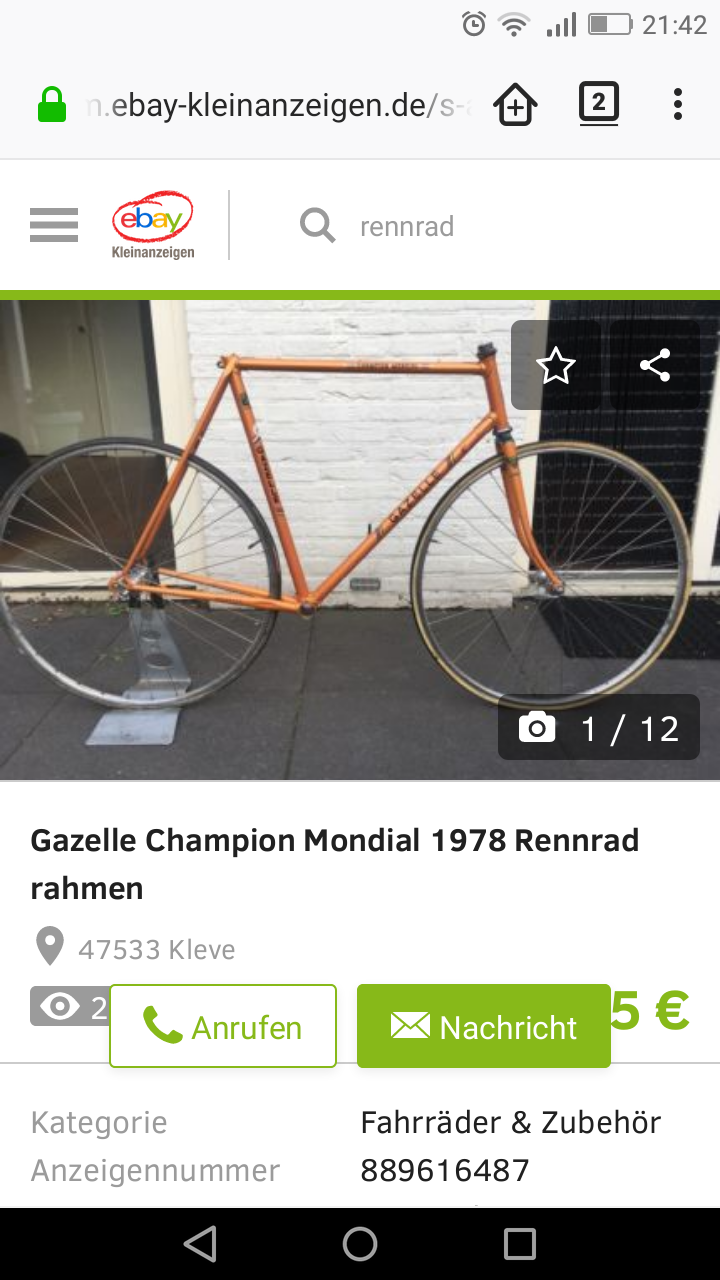
Task: Tap the URL address bar
Action: pos(270,105)
